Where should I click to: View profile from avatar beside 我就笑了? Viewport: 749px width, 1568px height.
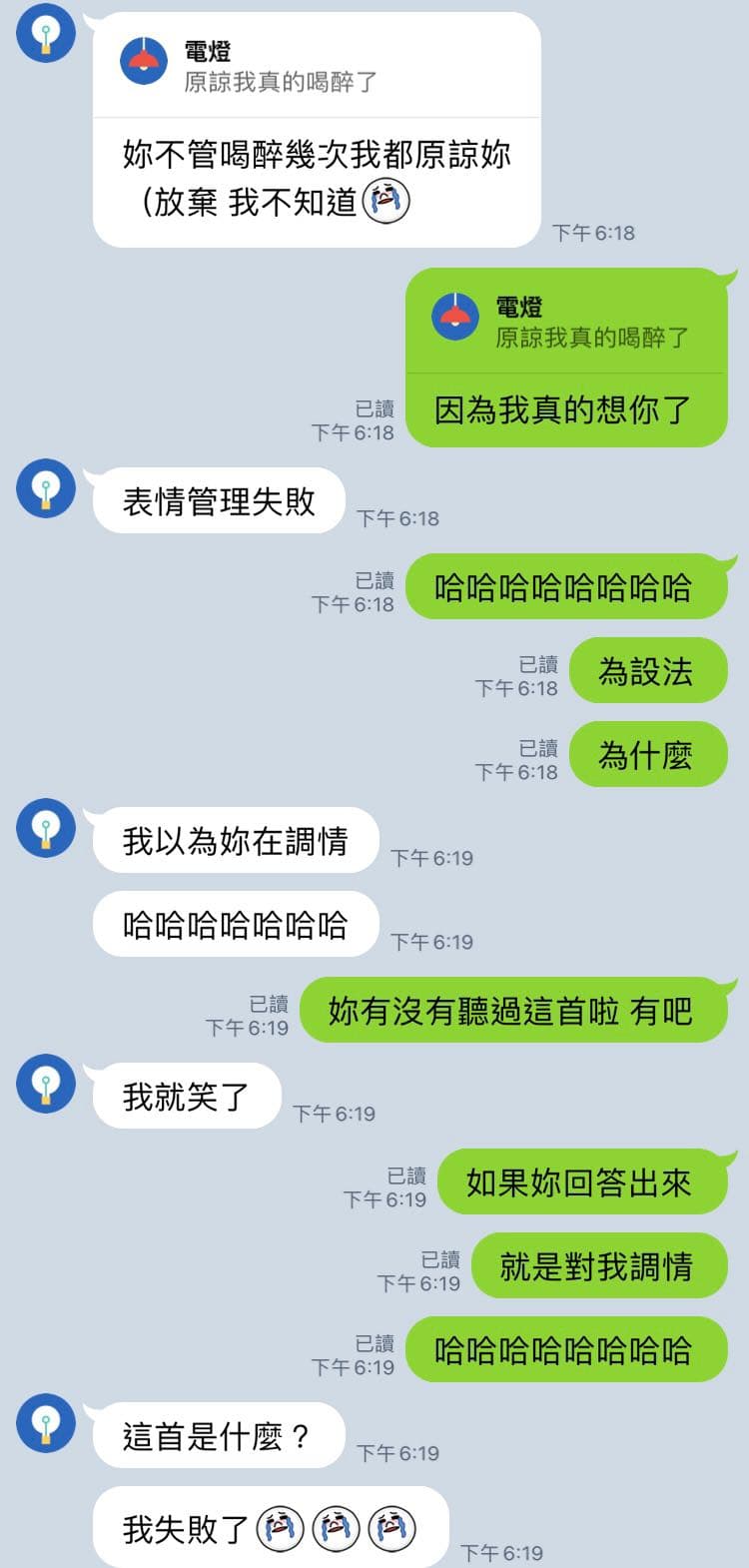click(46, 1084)
